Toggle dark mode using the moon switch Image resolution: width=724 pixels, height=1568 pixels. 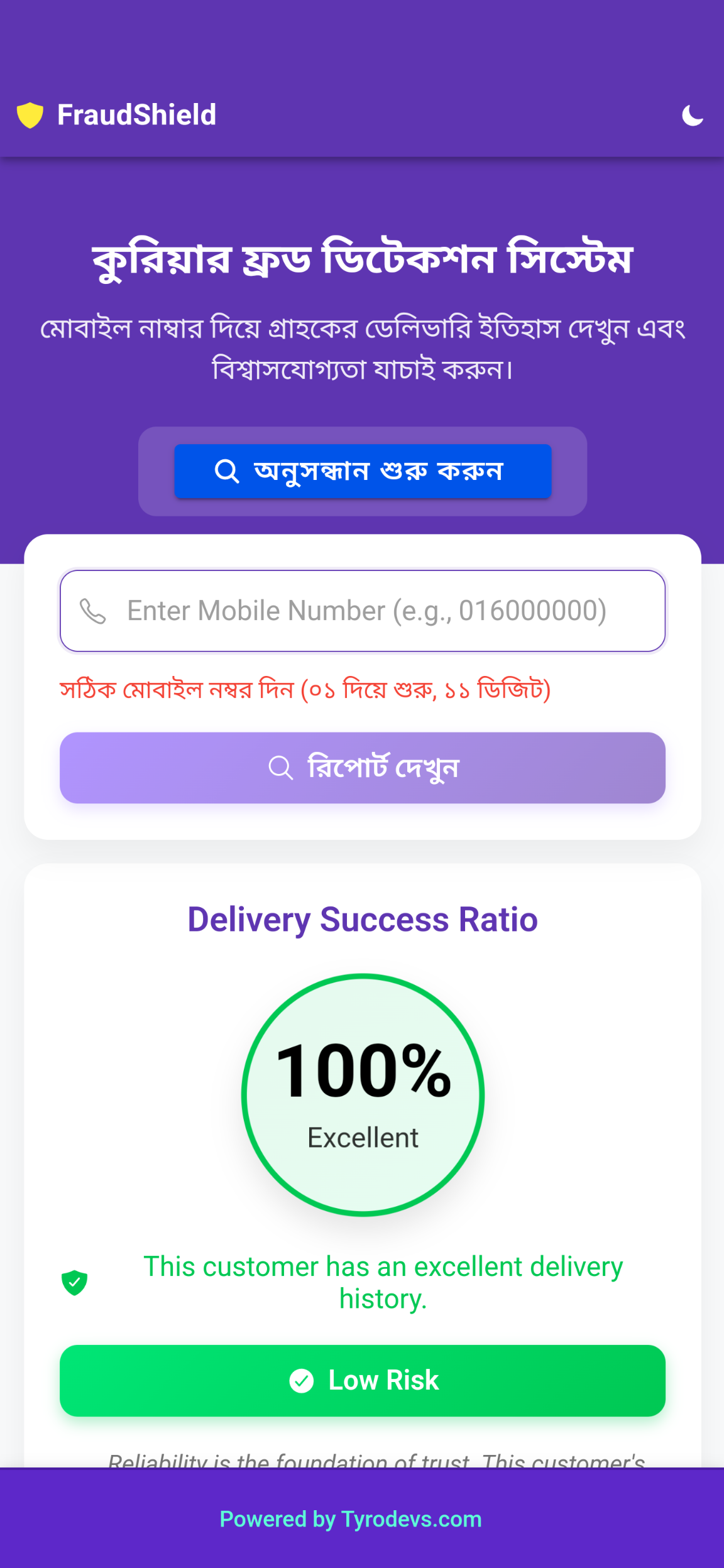[x=691, y=115]
